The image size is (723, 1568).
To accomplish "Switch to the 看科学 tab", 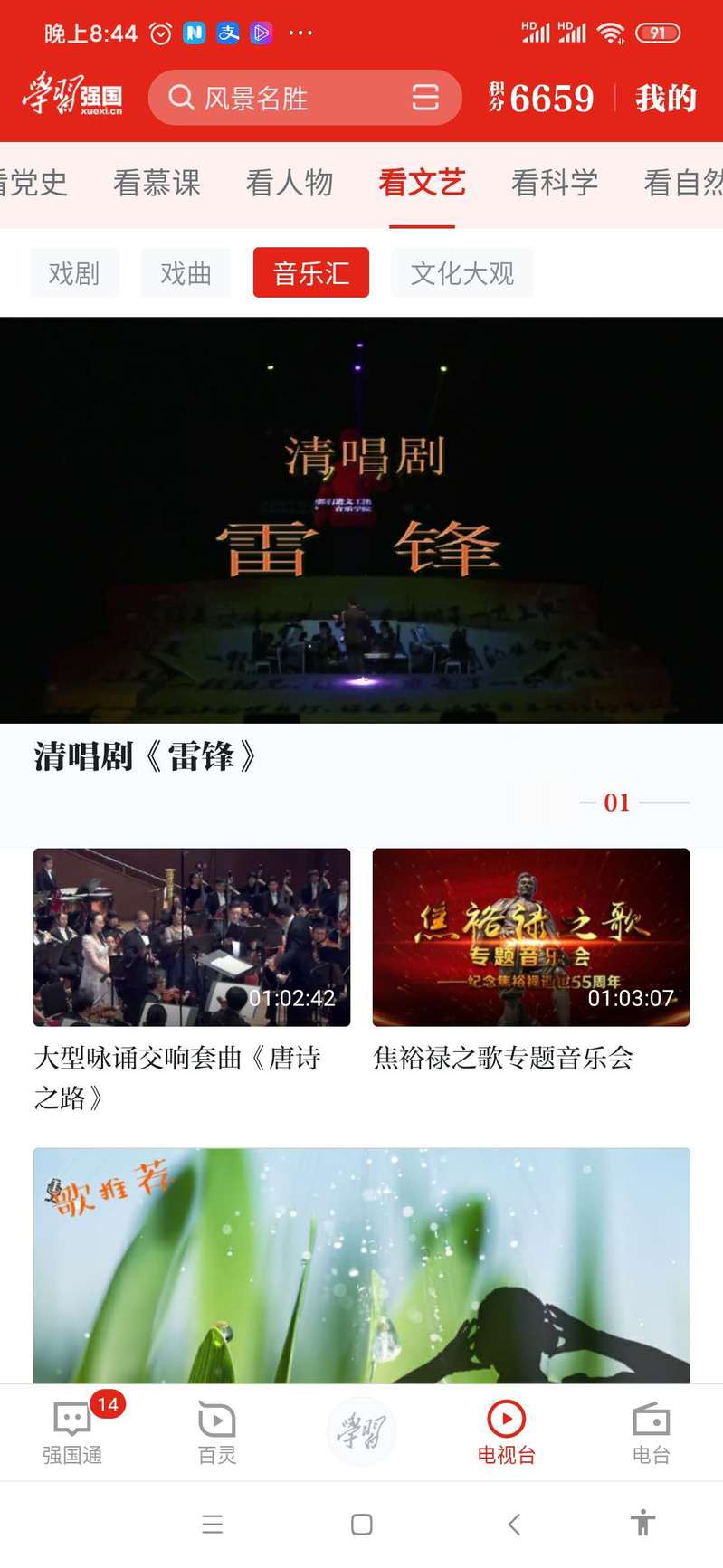I will pyautogui.click(x=555, y=183).
